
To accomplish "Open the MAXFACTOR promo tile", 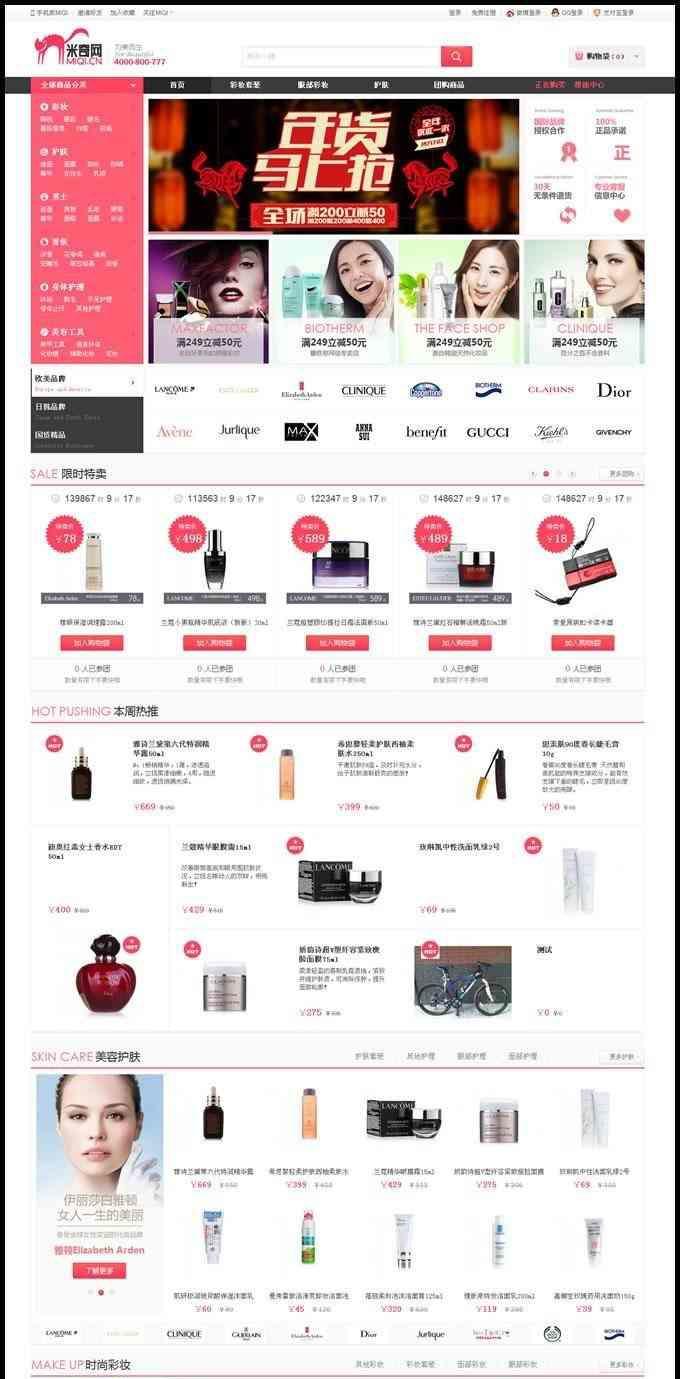I will click(209, 301).
